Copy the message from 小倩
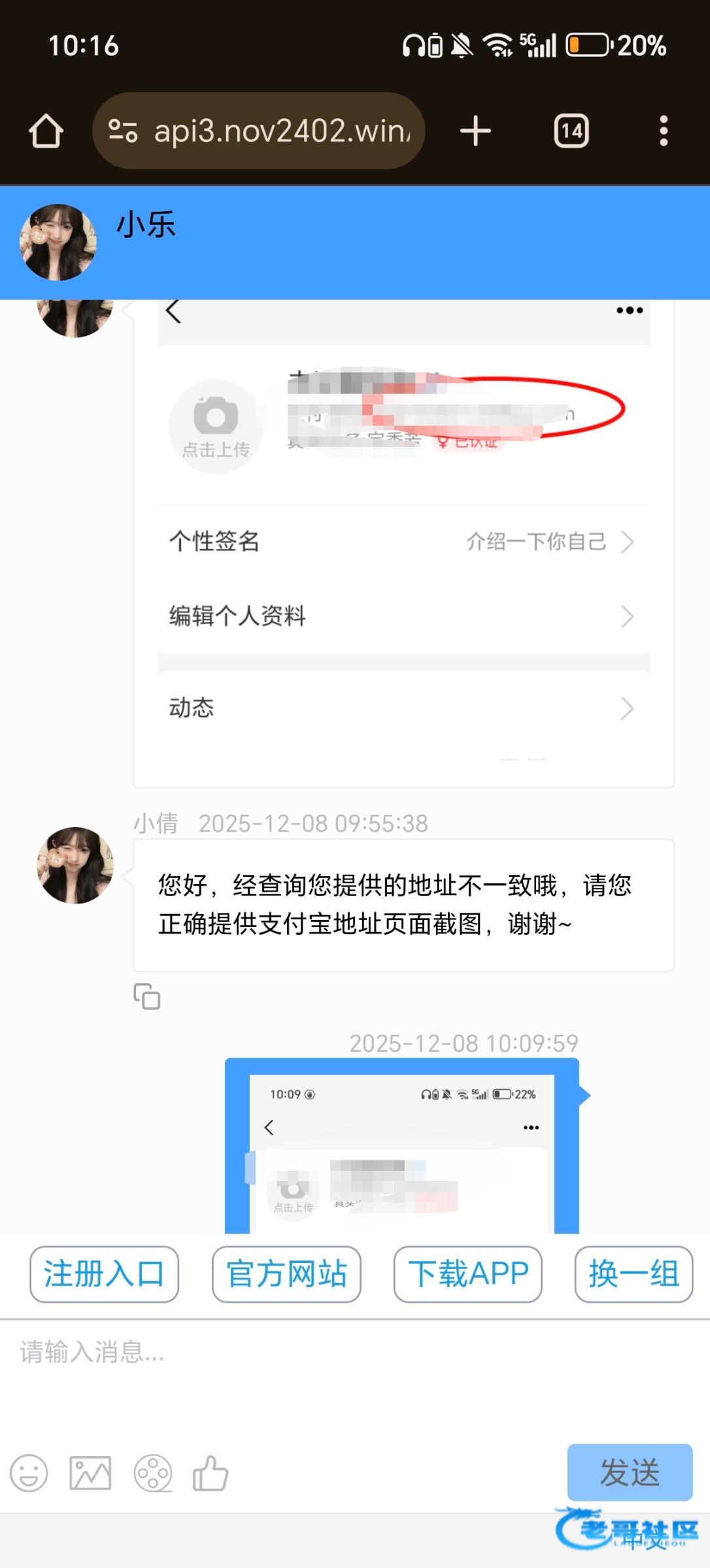This screenshot has height=1568, width=710. (147, 996)
